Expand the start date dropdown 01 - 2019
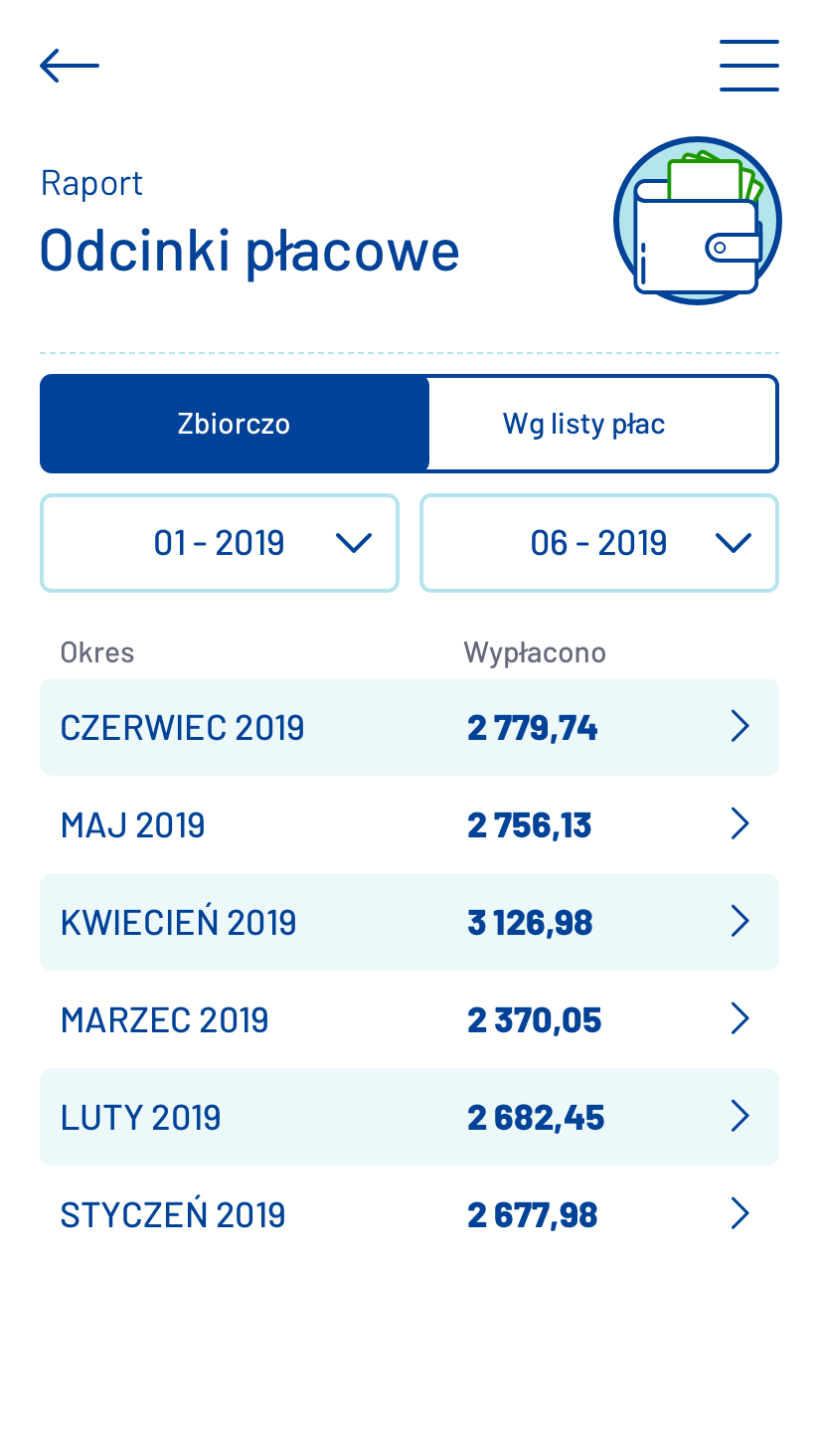Image resolution: width=819 pixels, height=1456 pixels. [220, 543]
